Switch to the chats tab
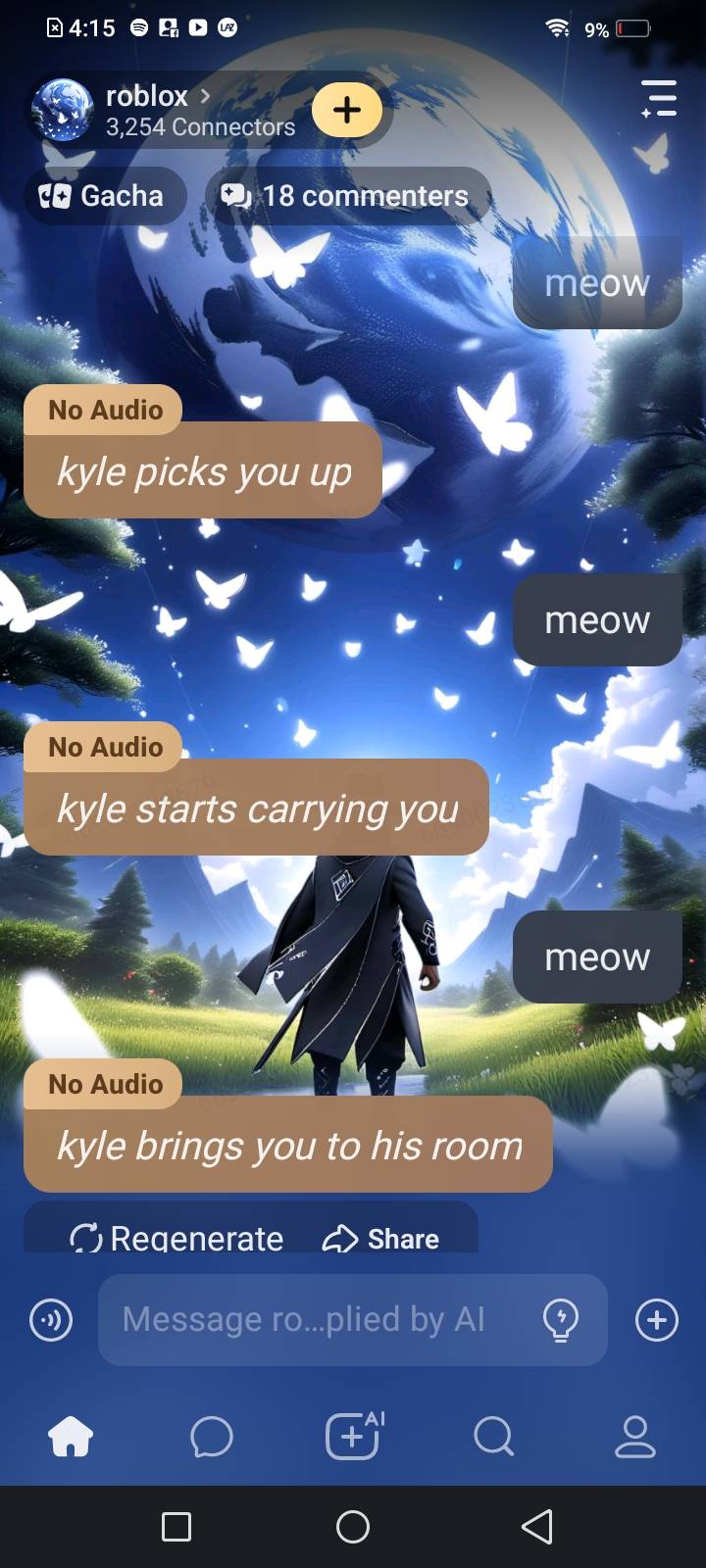The height and width of the screenshot is (1568, 706). [212, 1438]
